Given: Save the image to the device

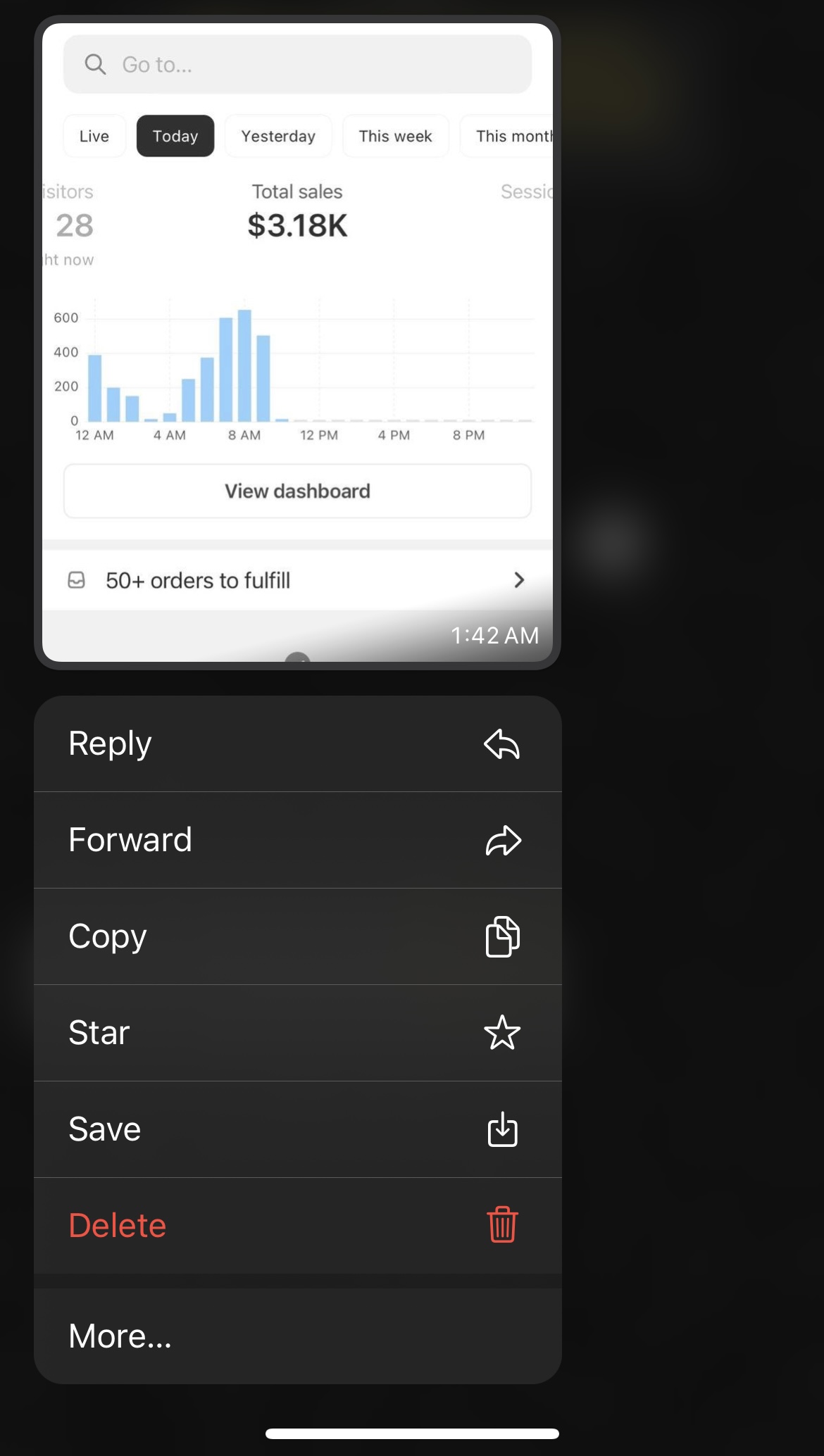Looking at the screenshot, I should tap(297, 1129).
